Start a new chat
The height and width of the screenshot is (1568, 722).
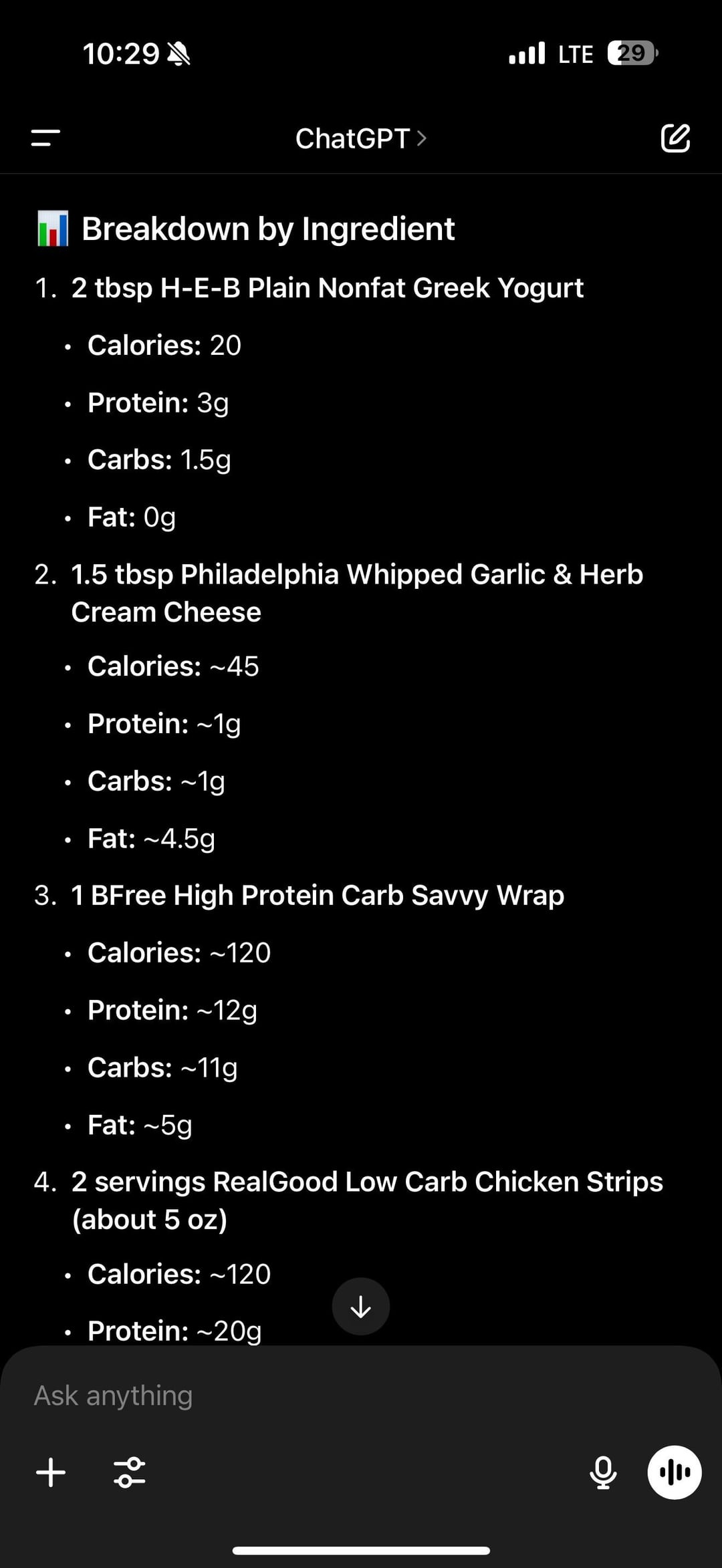tap(675, 138)
